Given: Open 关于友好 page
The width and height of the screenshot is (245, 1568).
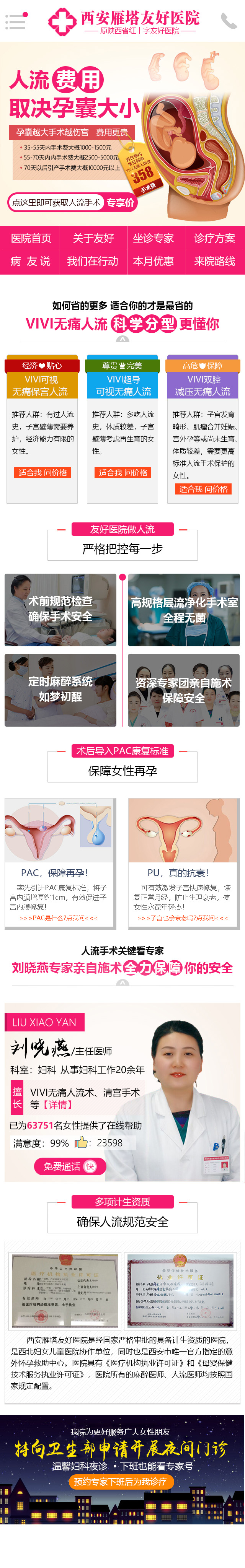Looking at the screenshot, I should (93, 238).
